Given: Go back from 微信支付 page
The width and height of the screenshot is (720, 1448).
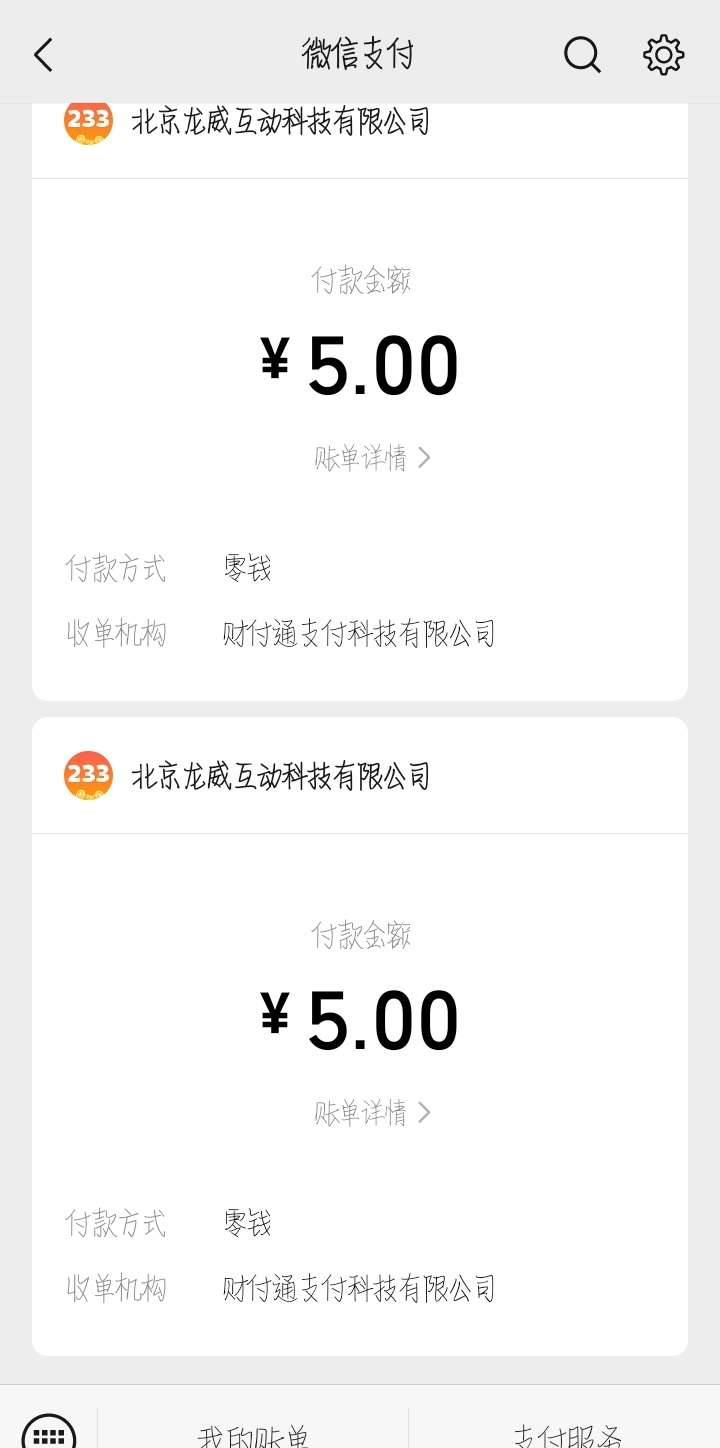Looking at the screenshot, I should pos(43,55).
